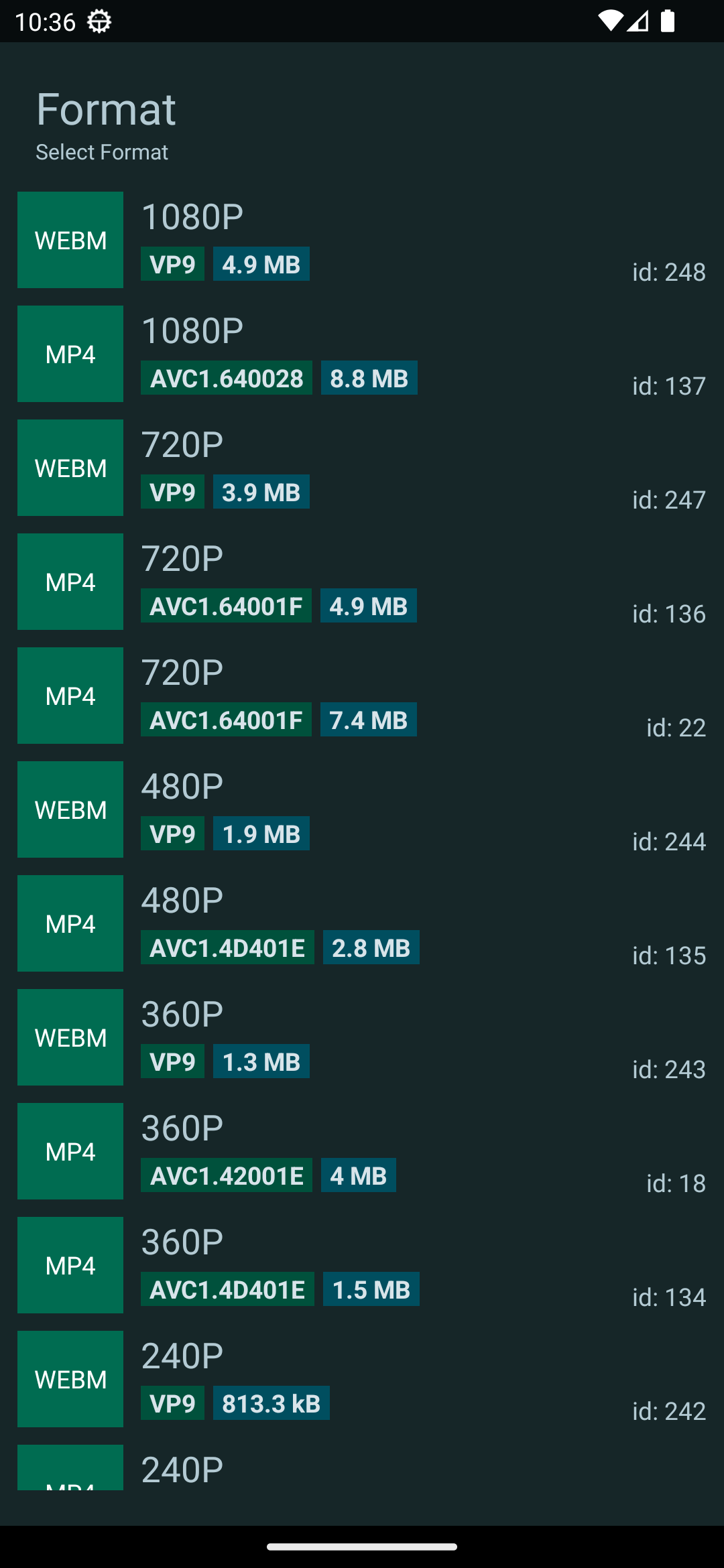
Task: Select 360P MP4 format id 18
Action: (x=362, y=1151)
